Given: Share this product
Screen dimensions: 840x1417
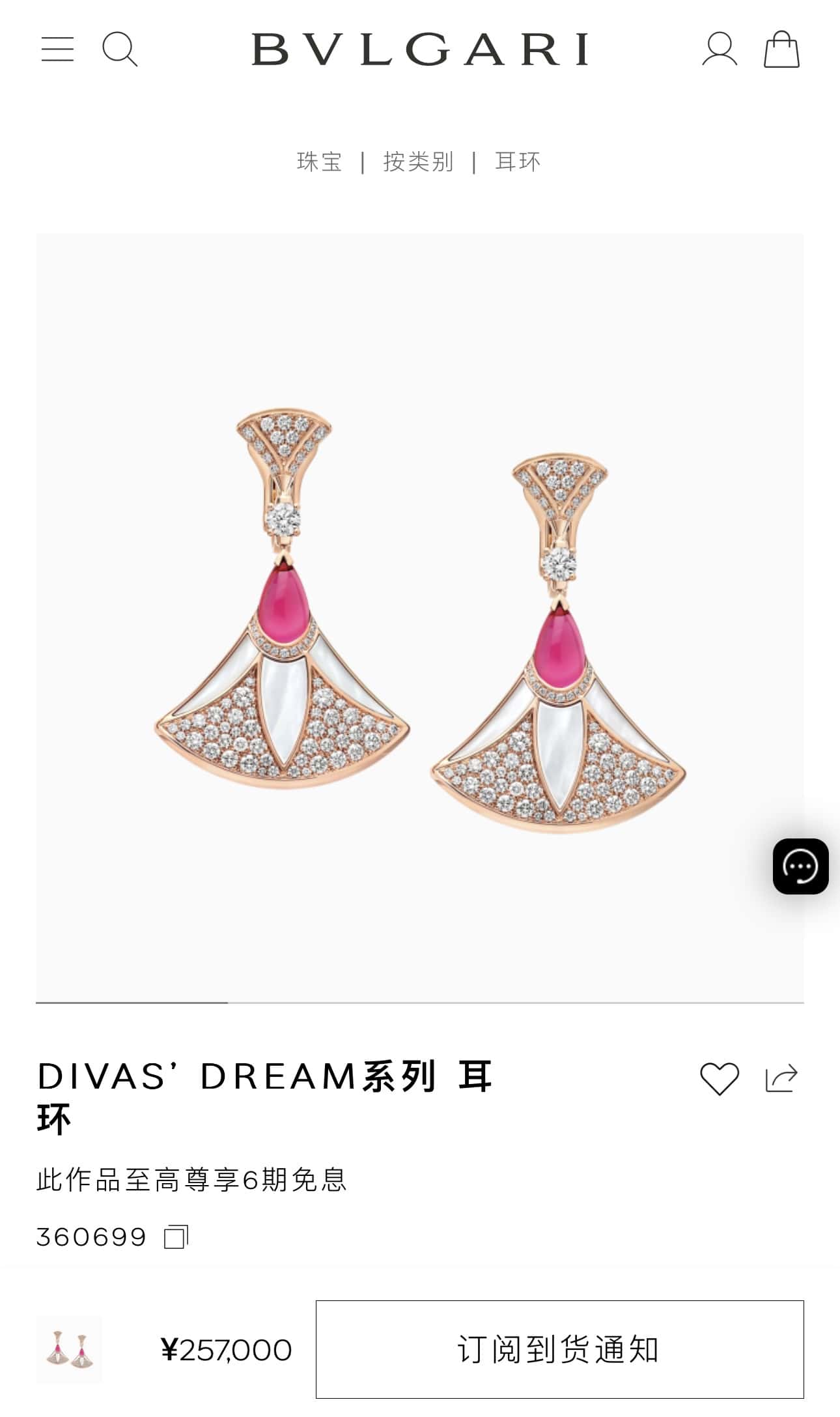Looking at the screenshot, I should click(781, 1078).
